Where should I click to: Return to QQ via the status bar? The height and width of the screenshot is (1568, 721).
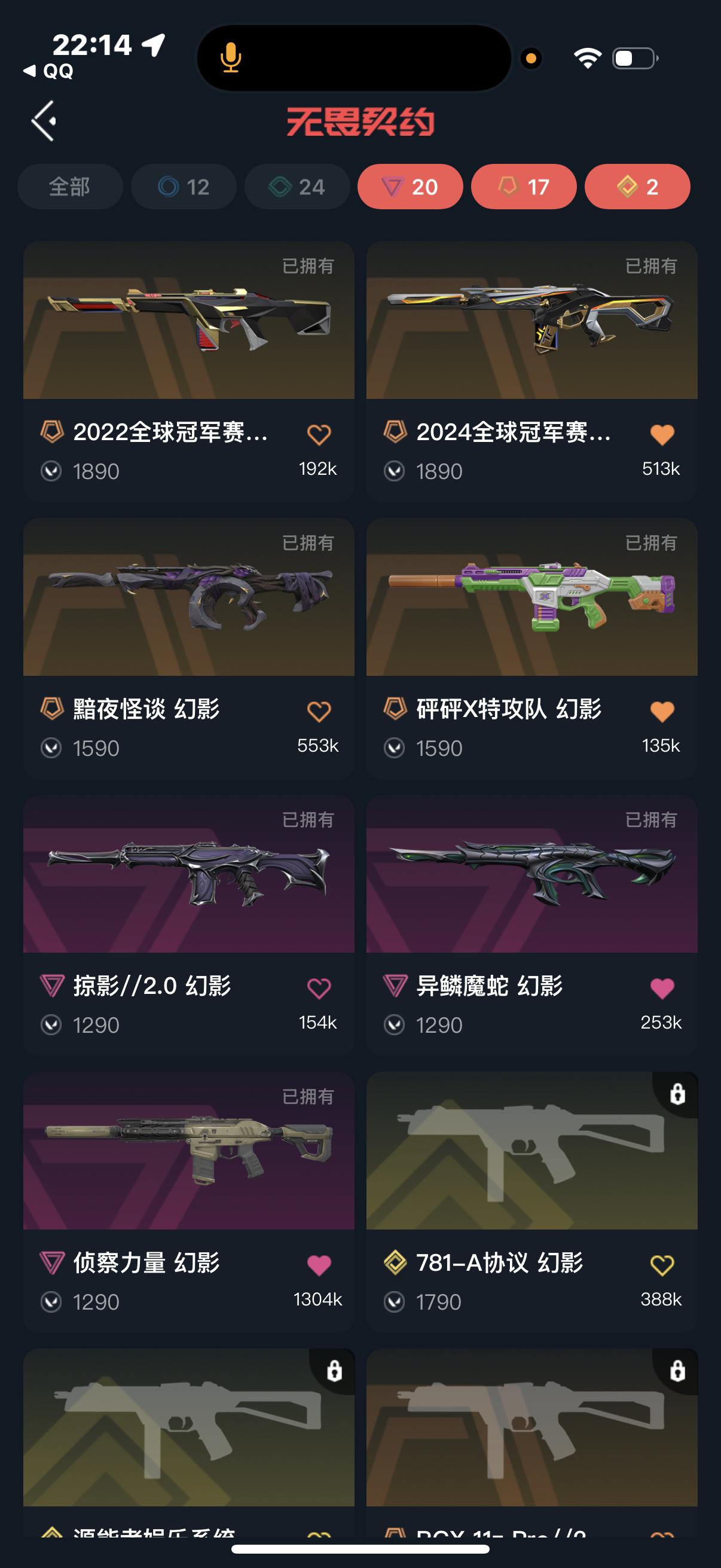tap(48, 71)
